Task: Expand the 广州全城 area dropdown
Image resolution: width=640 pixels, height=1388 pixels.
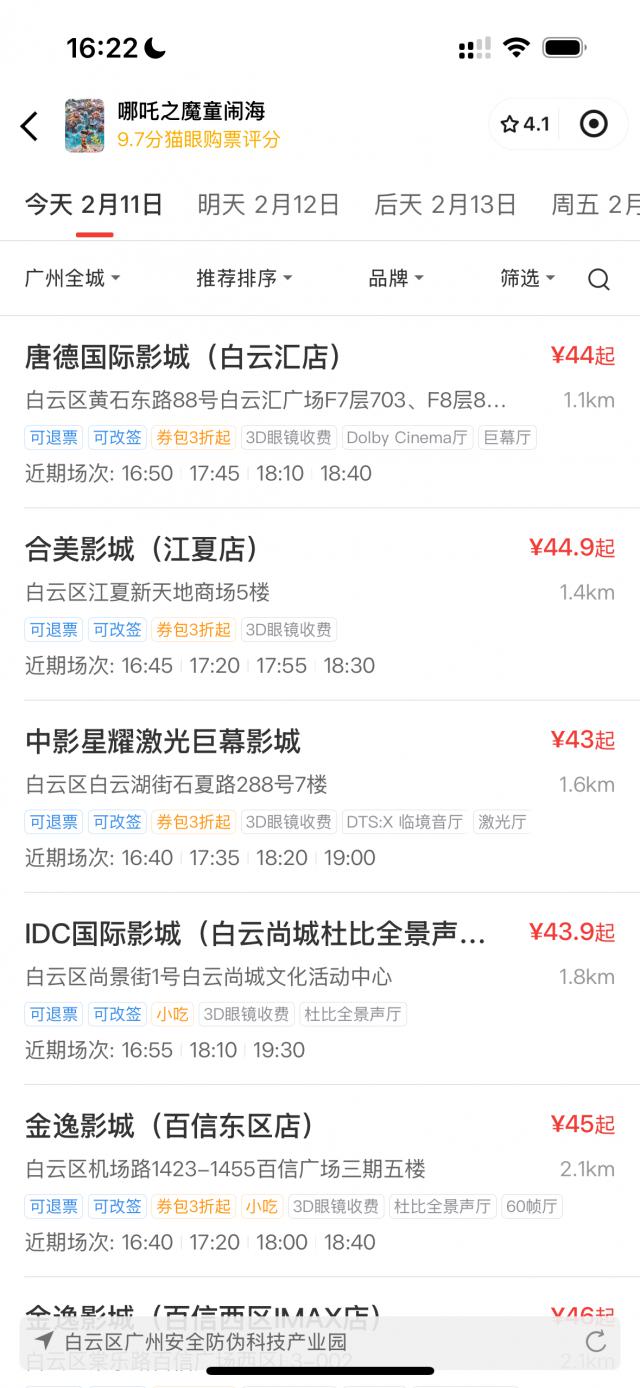Action: (x=72, y=278)
